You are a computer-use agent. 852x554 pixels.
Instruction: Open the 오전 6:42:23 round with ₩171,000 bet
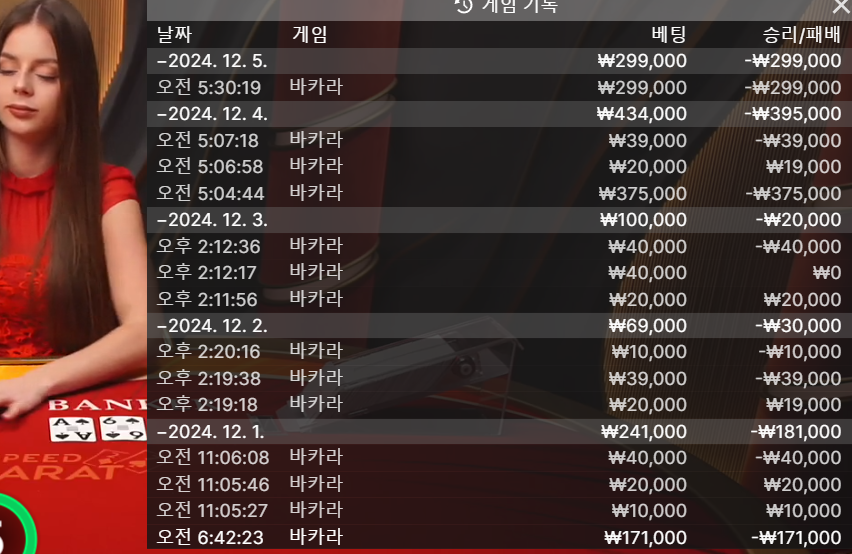click(x=499, y=538)
